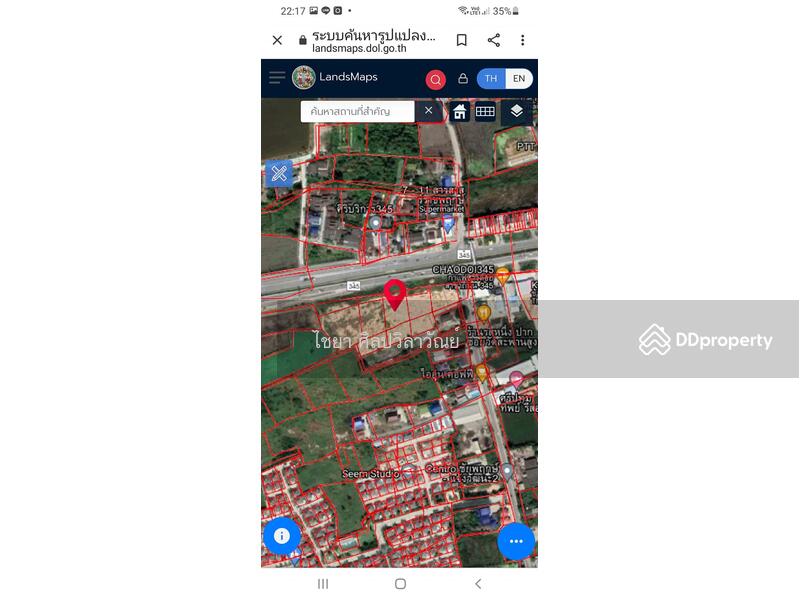Clear the place search field
Viewport: 800px width, 600px height.
[x=428, y=111]
